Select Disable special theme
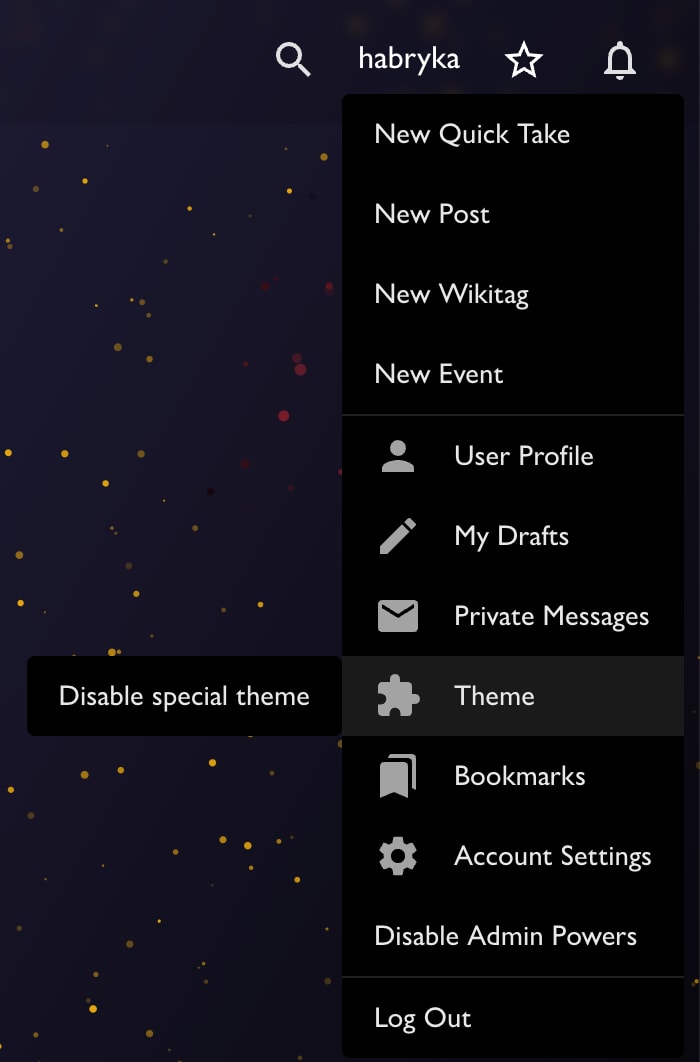This screenshot has width=700, height=1062. point(184,696)
